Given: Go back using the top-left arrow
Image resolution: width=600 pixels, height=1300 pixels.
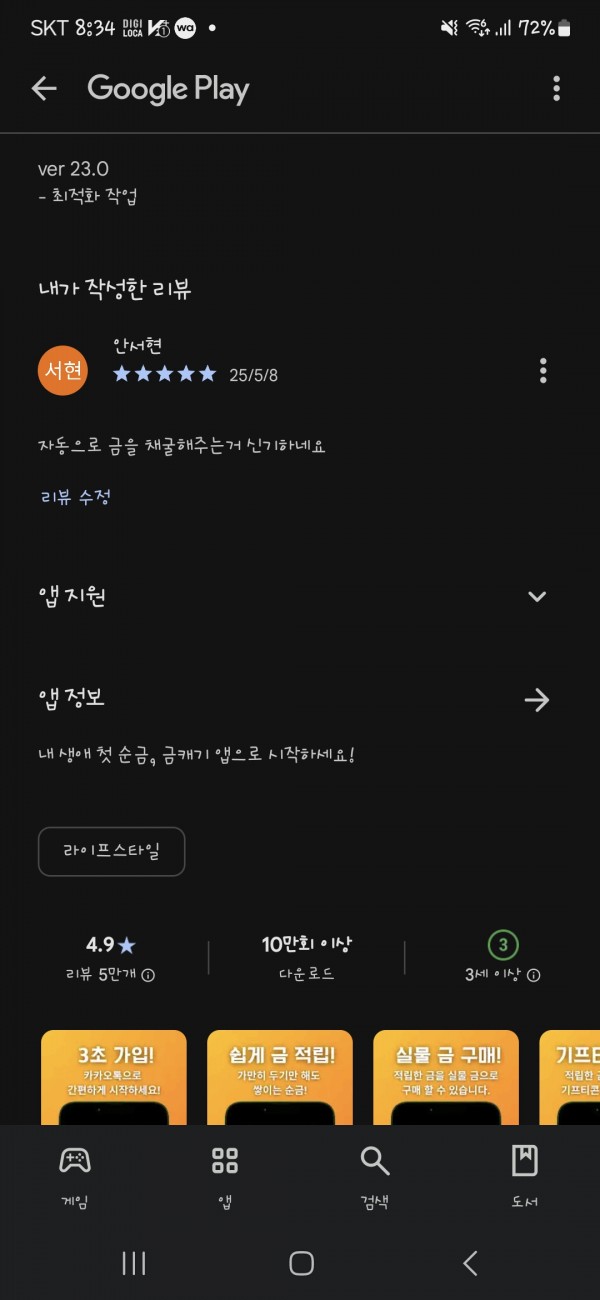Looking at the screenshot, I should (x=44, y=89).
